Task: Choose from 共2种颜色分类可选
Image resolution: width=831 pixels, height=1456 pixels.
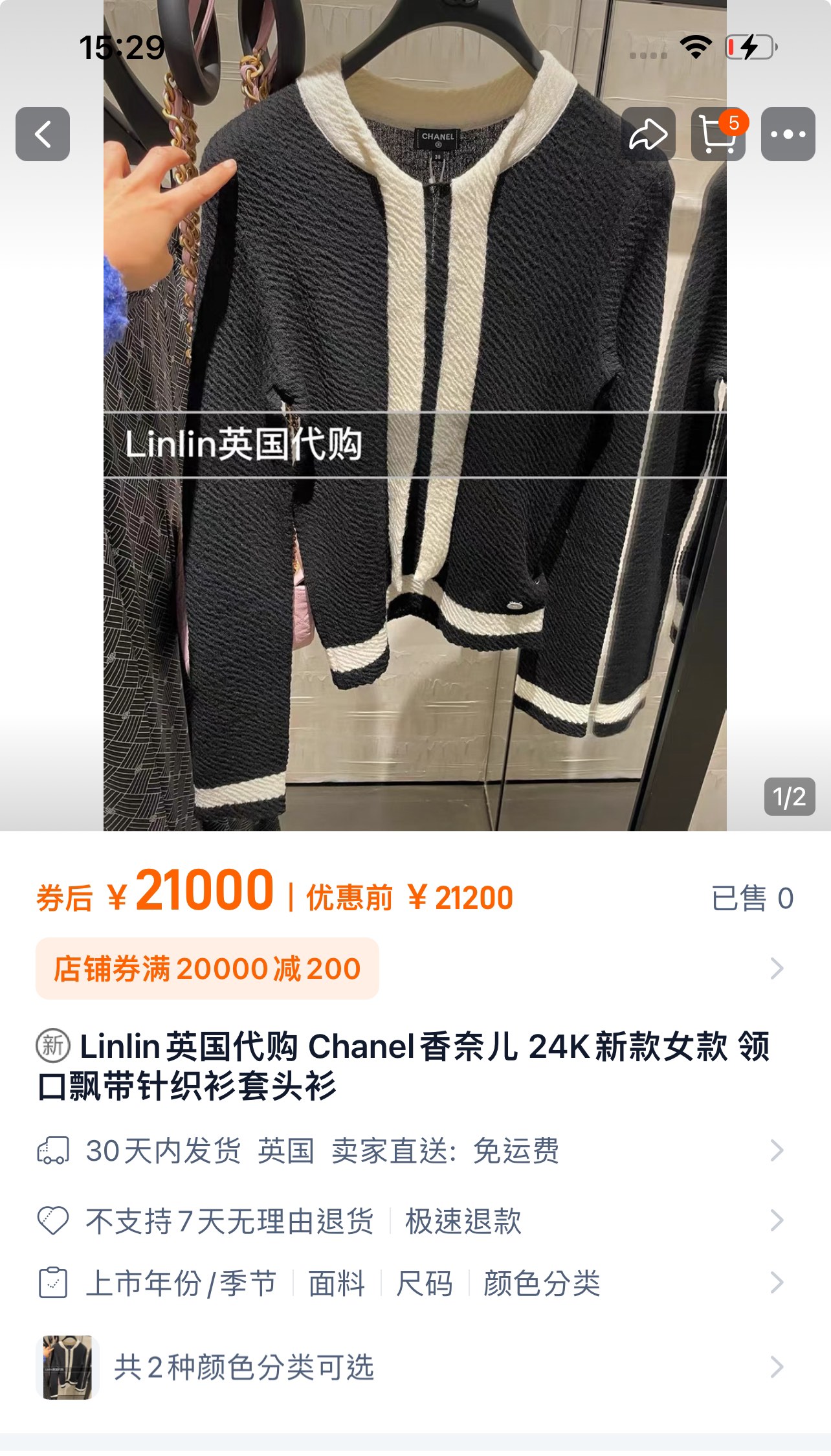Action: pos(415,1367)
